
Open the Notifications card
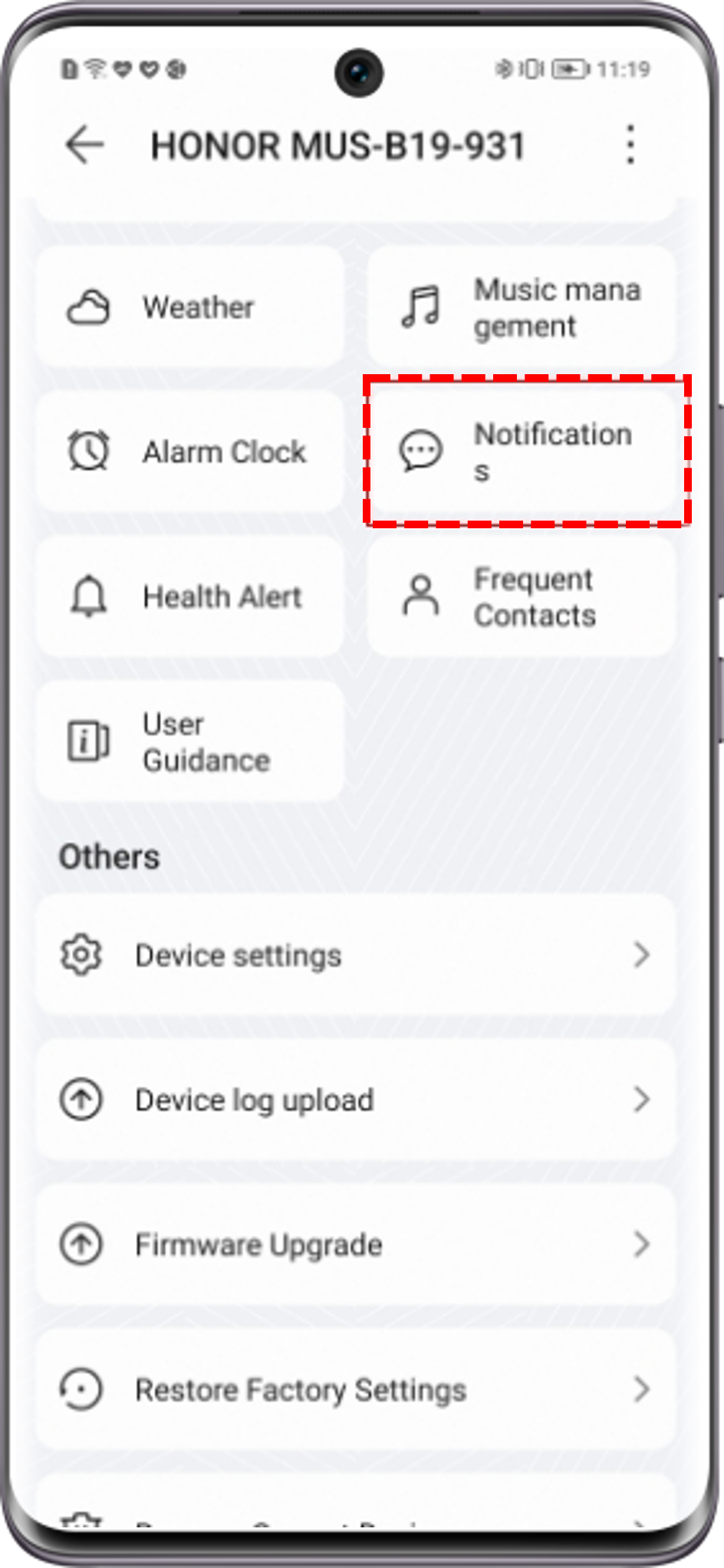click(526, 452)
